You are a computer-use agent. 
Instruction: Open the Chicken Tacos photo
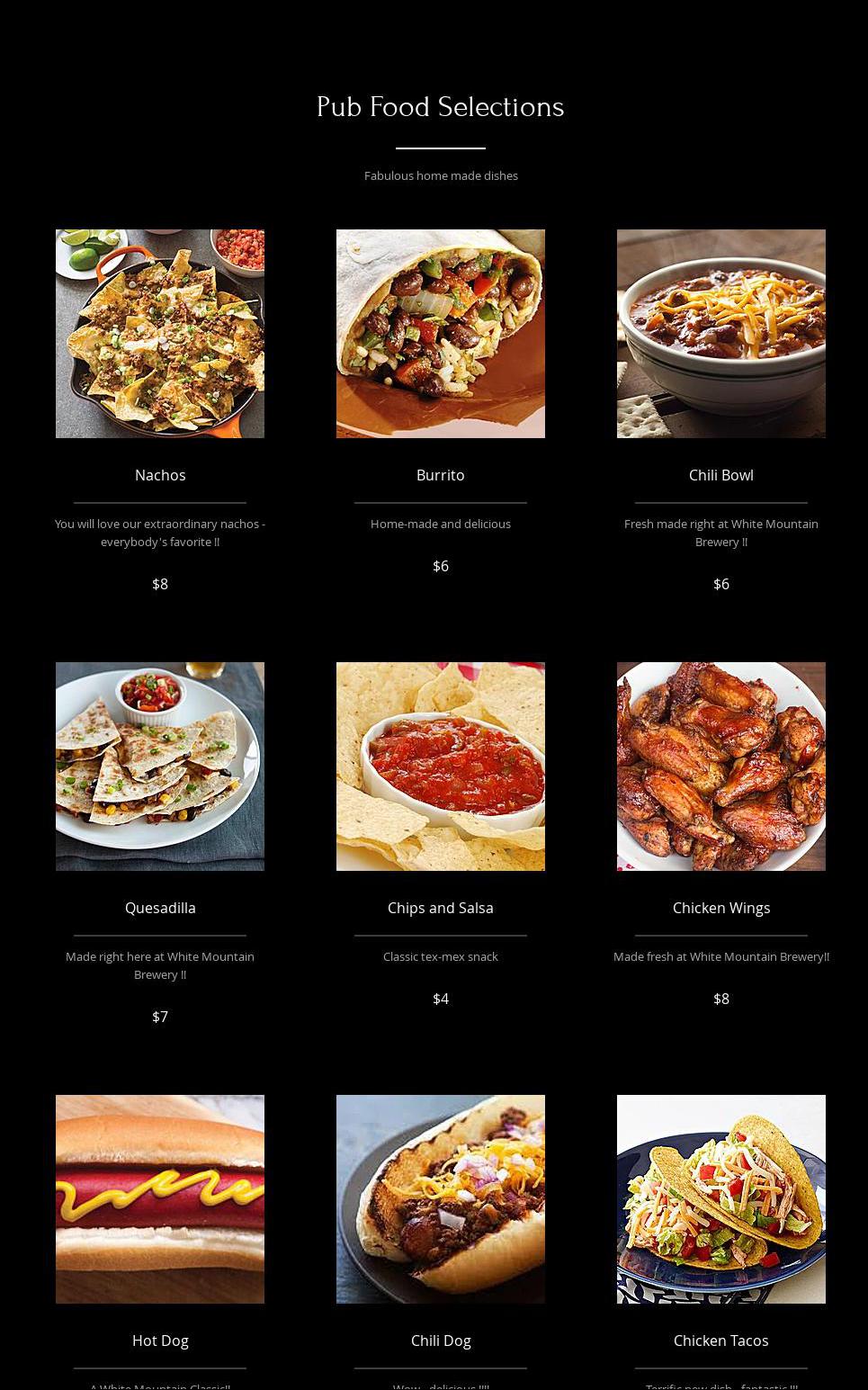pyautogui.click(x=721, y=1199)
